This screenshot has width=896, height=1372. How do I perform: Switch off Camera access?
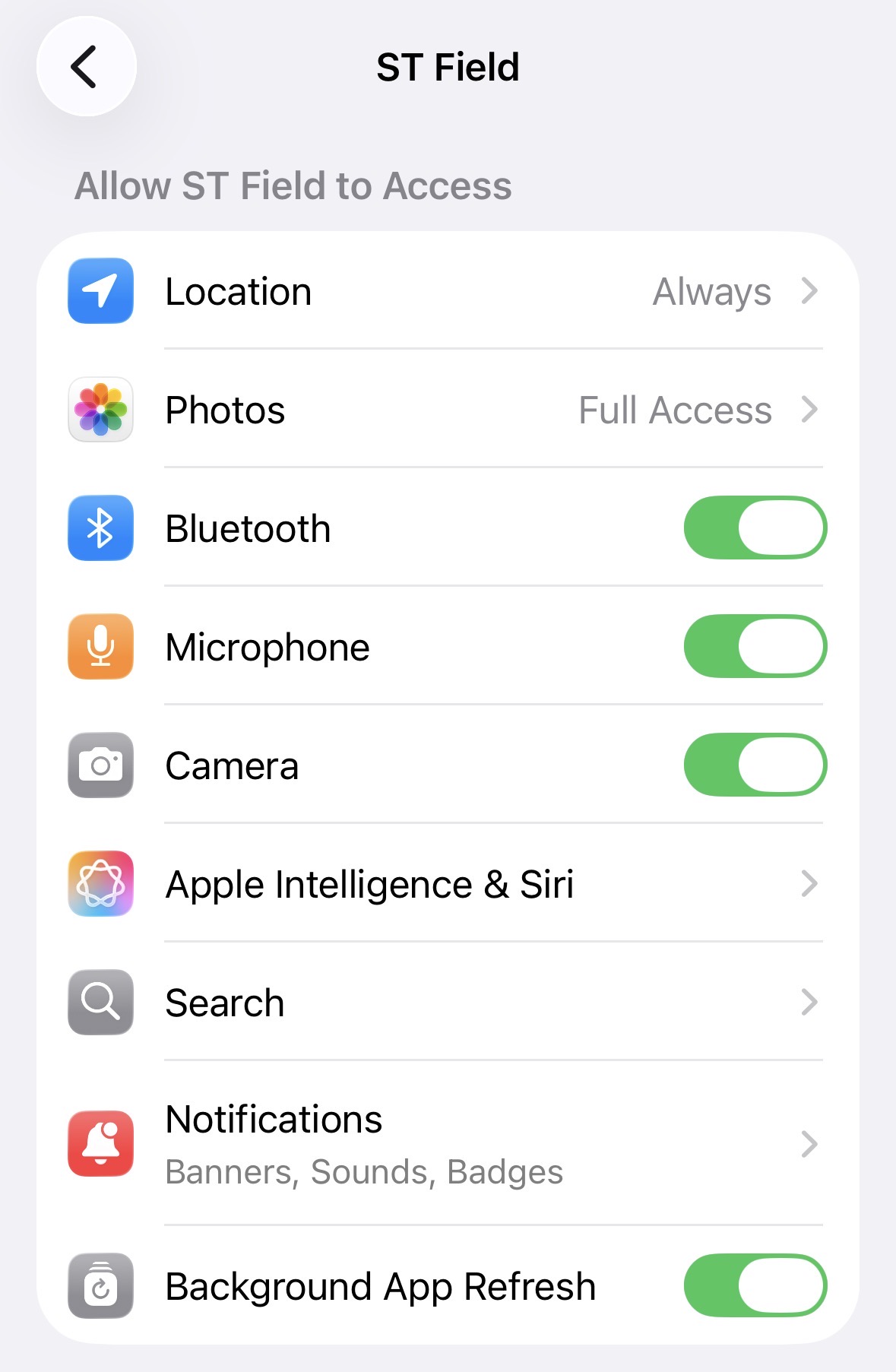pos(755,765)
